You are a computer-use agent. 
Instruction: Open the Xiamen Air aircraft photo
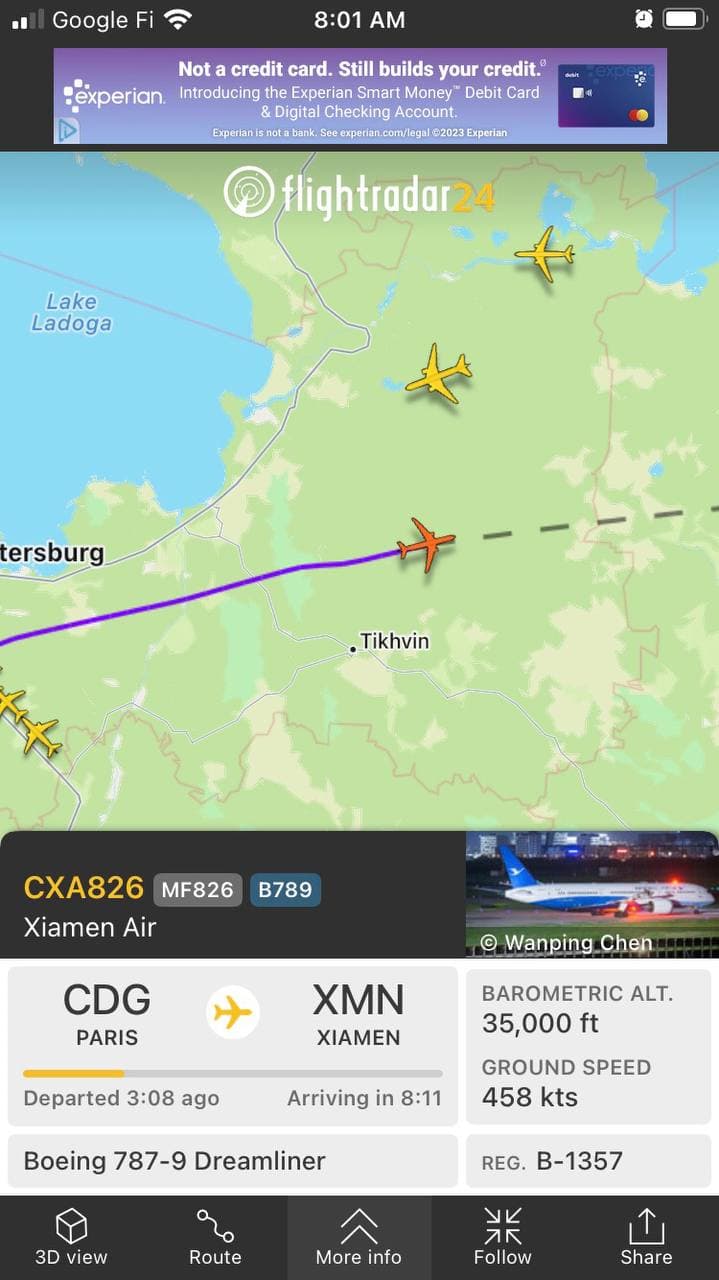click(592, 895)
